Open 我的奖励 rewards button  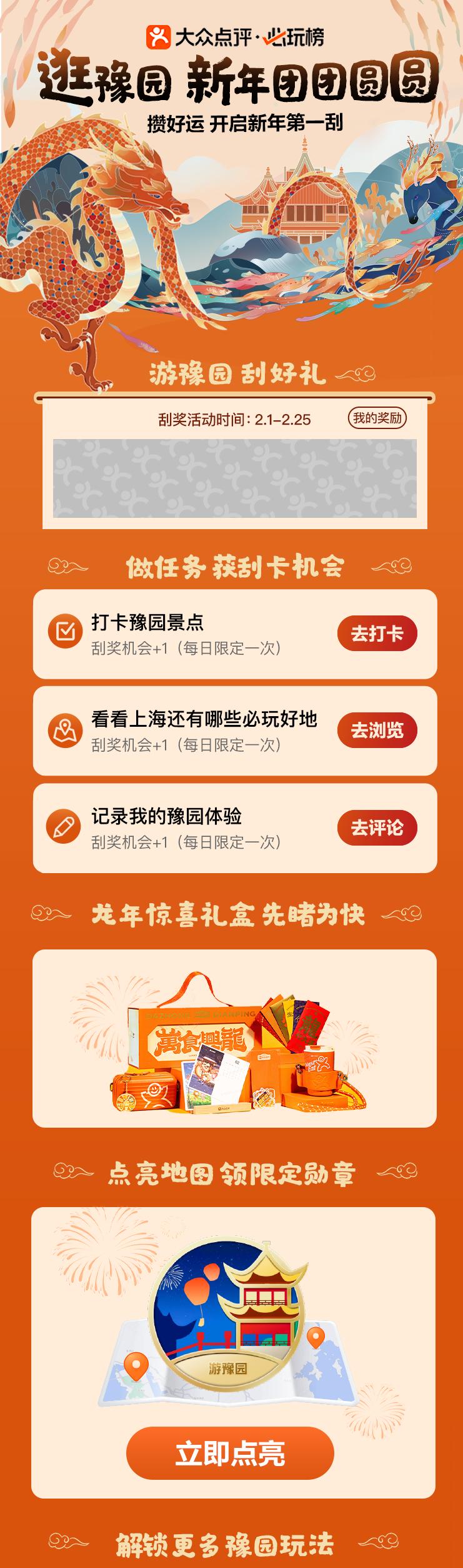coord(377,418)
